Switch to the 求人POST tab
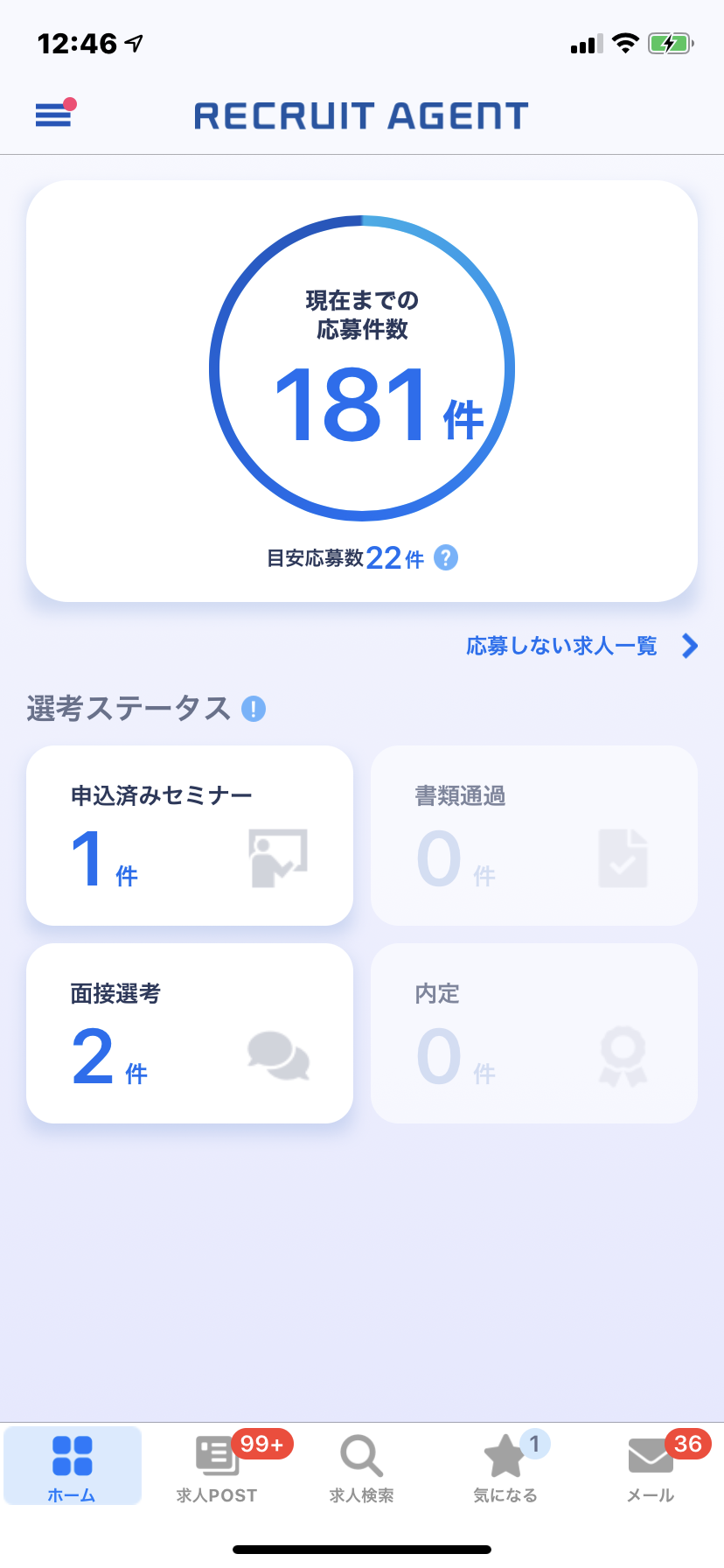The width and height of the screenshot is (724, 1568). tap(217, 1466)
